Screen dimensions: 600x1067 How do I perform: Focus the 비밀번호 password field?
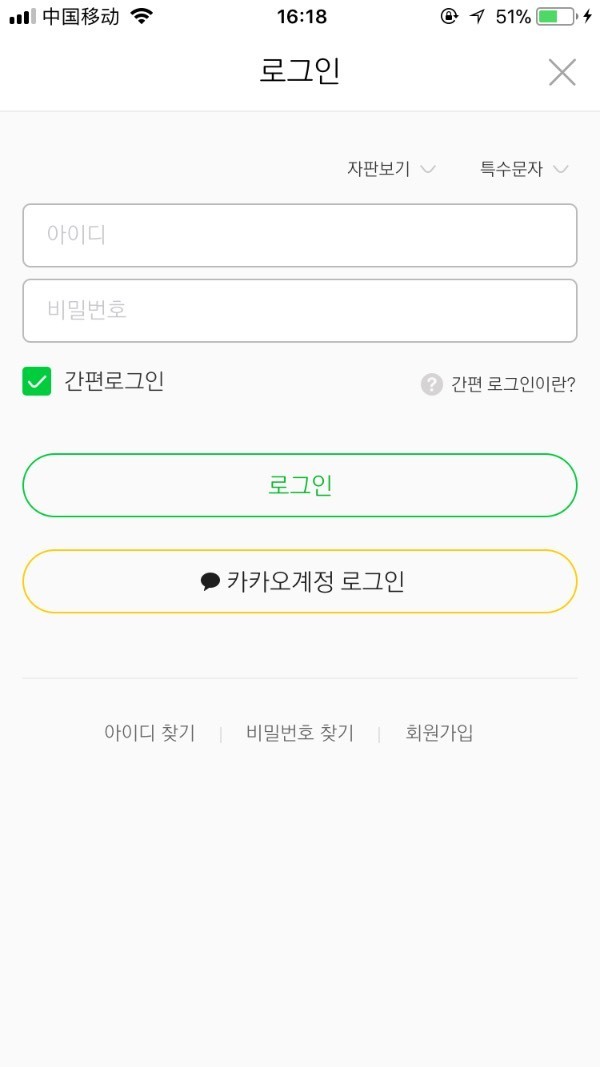point(300,310)
